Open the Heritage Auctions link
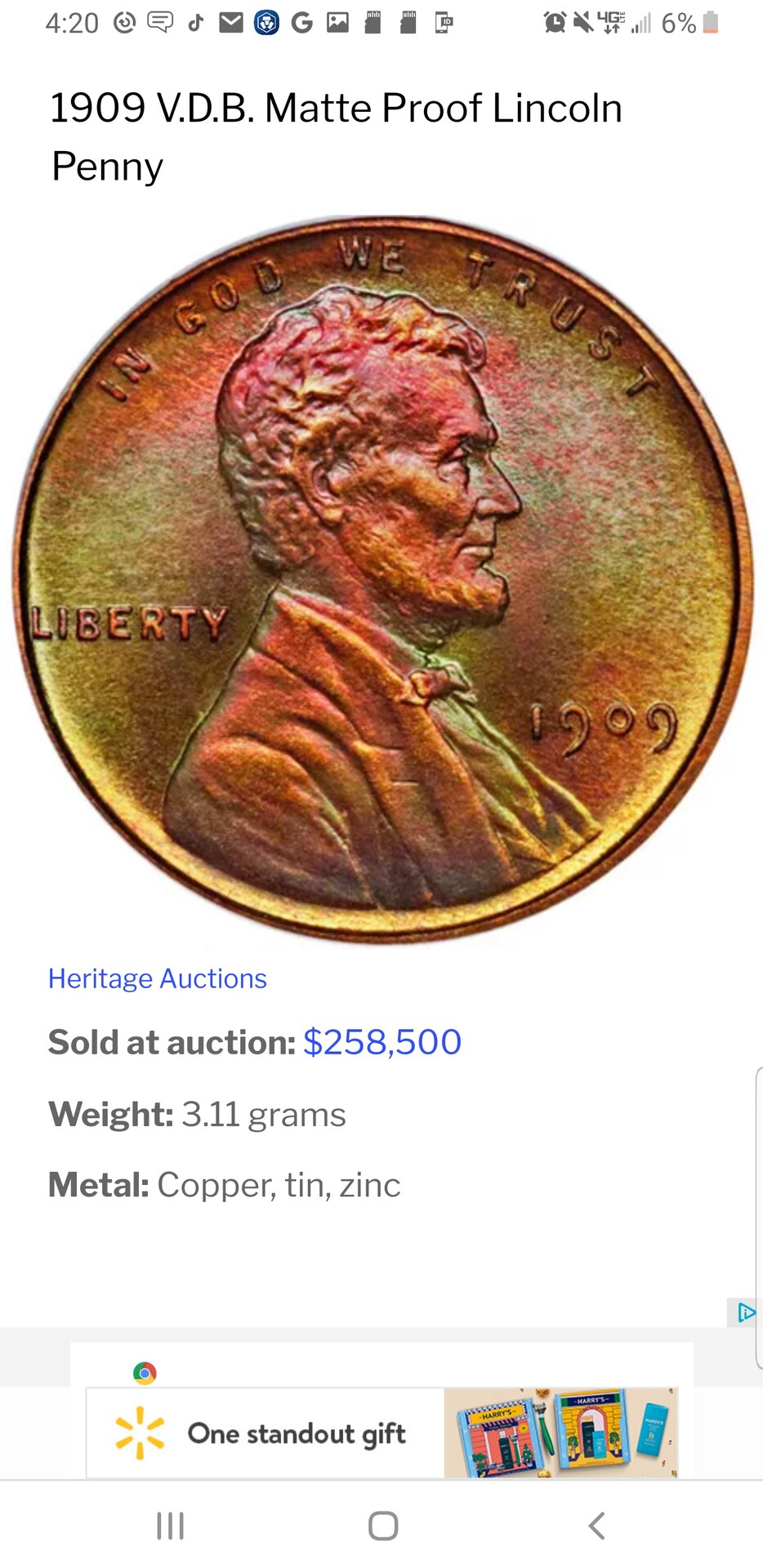 (x=158, y=978)
